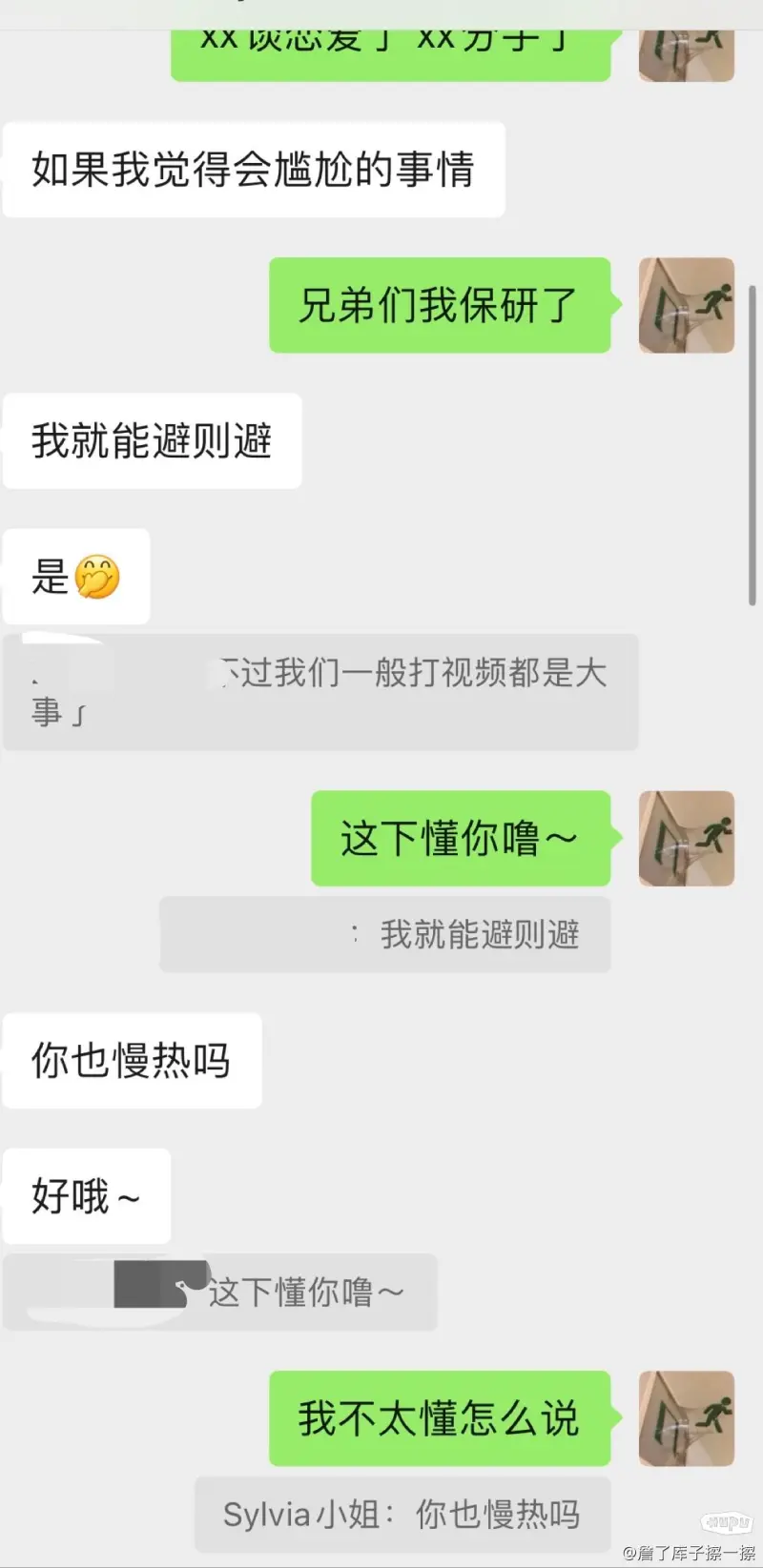Open sender avatar beside 兄弟们我保研了
Image resolution: width=763 pixels, height=1568 pixels.
(x=686, y=305)
